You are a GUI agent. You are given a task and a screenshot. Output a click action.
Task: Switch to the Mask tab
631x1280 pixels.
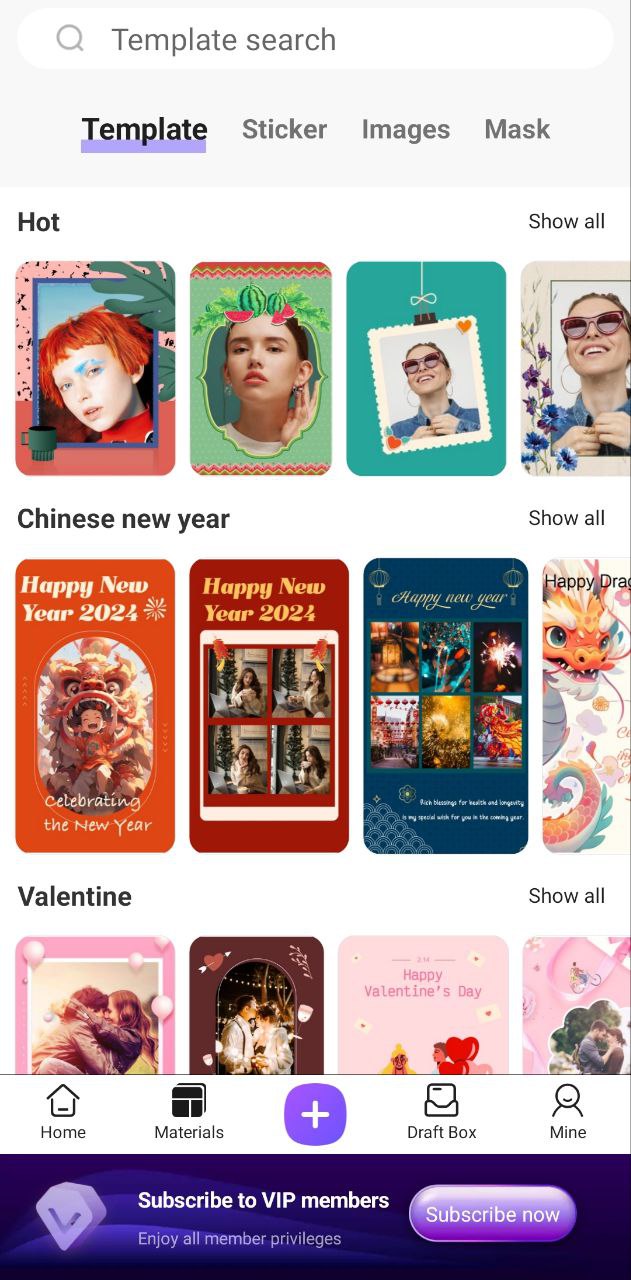click(517, 129)
